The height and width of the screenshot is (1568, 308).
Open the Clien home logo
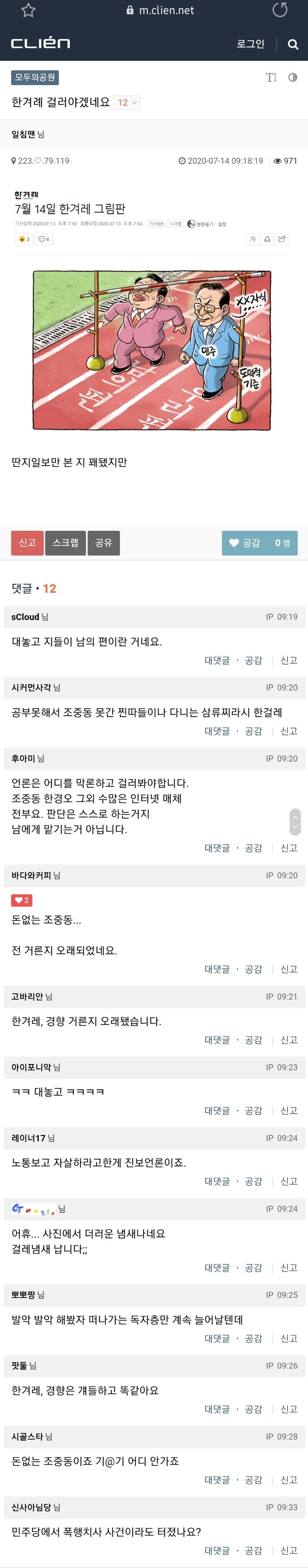point(40,43)
